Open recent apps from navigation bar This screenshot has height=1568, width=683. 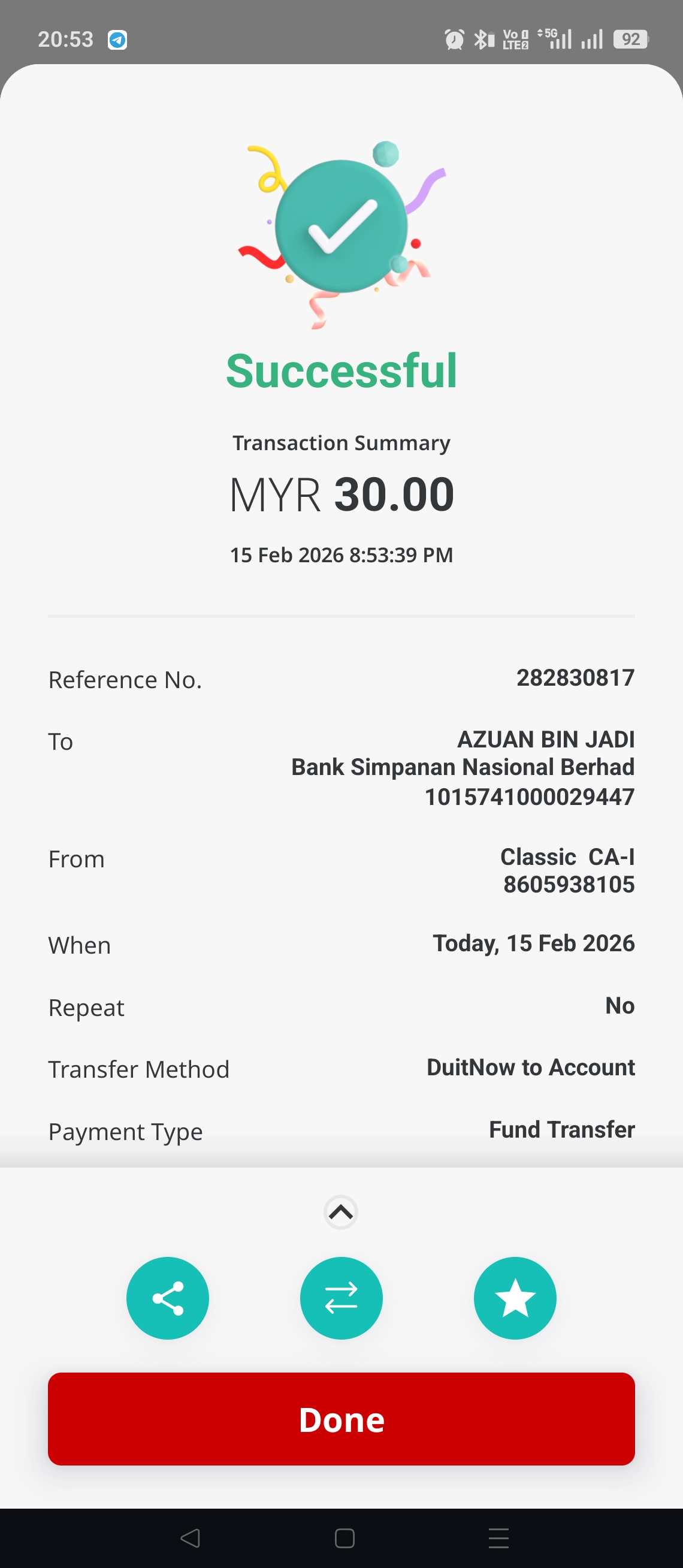(x=498, y=1538)
